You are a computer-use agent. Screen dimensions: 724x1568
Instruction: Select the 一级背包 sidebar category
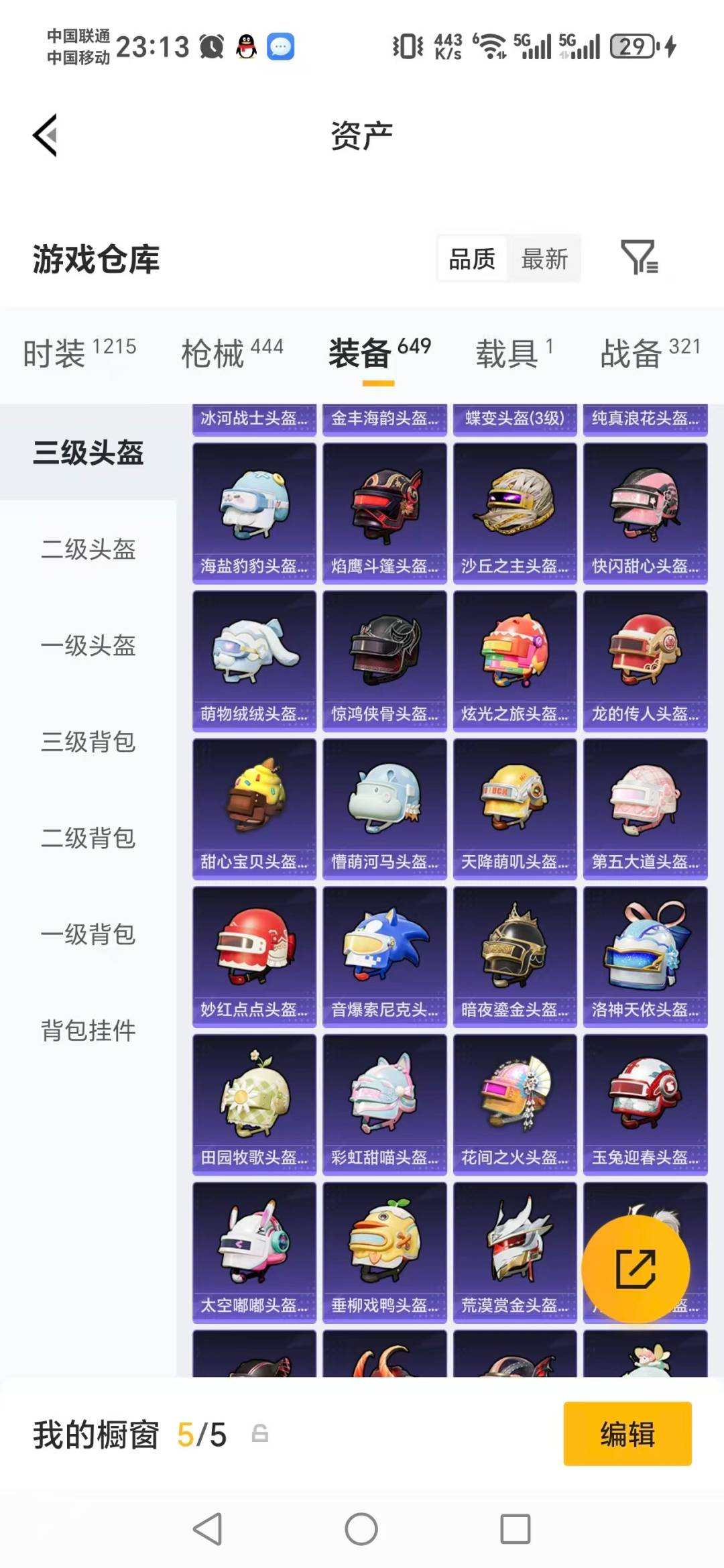(x=88, y=935)
